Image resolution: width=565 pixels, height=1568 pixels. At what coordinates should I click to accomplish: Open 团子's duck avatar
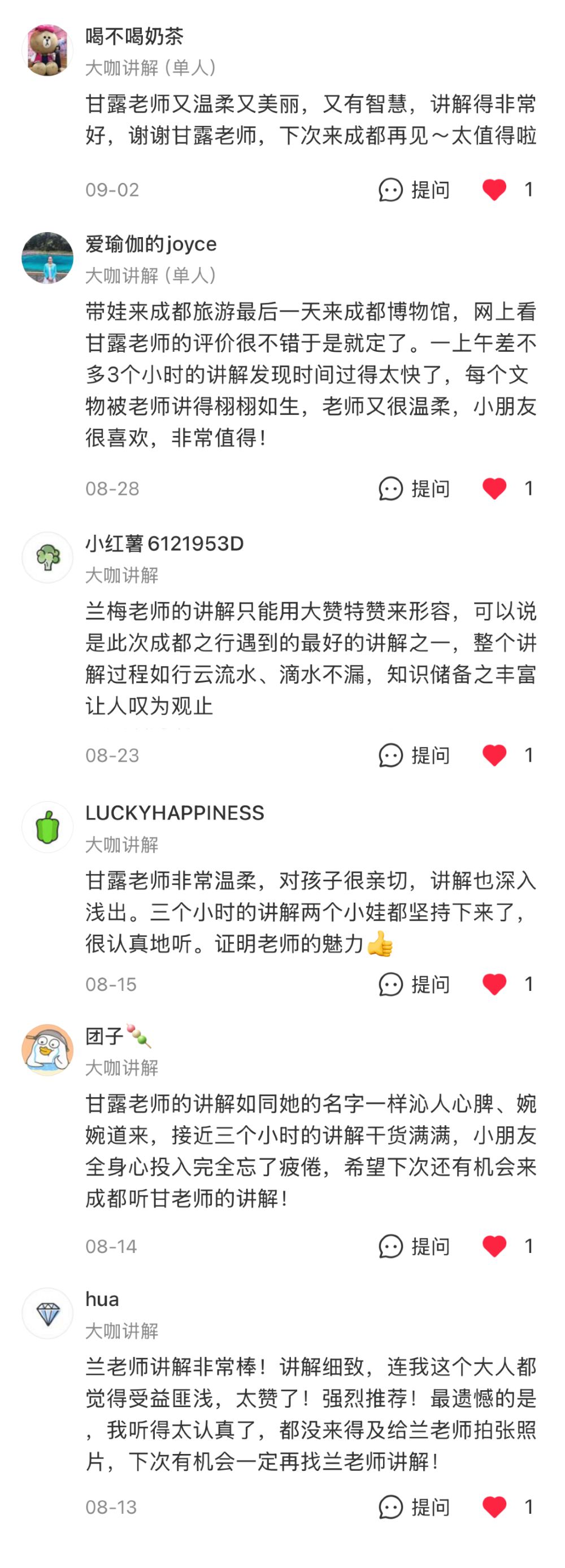(x=47, y=1050)
